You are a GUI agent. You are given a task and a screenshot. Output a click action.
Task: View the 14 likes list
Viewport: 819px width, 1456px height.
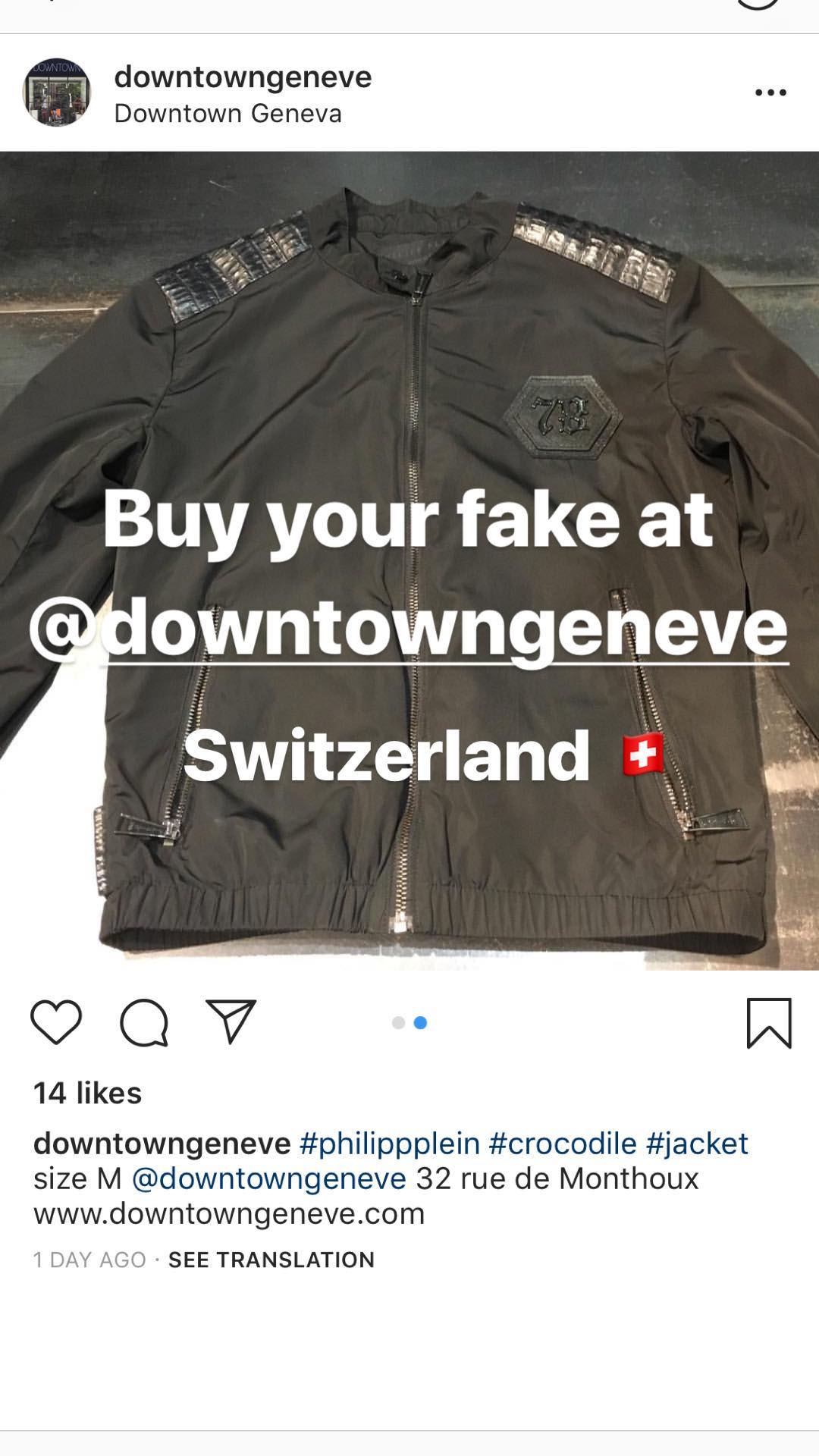[87, 1093]
